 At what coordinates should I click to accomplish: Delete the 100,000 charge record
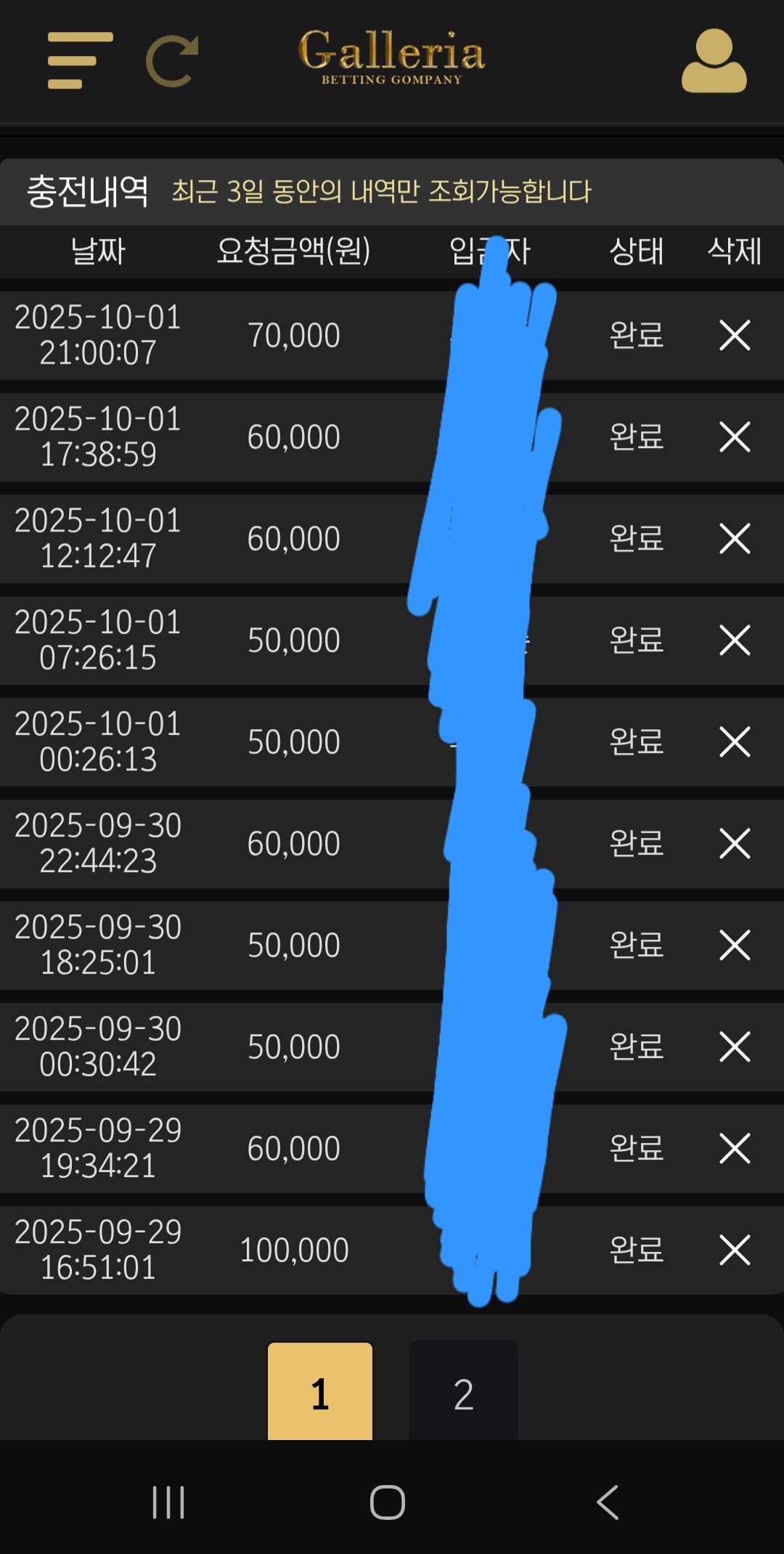tap(735, 1250)
